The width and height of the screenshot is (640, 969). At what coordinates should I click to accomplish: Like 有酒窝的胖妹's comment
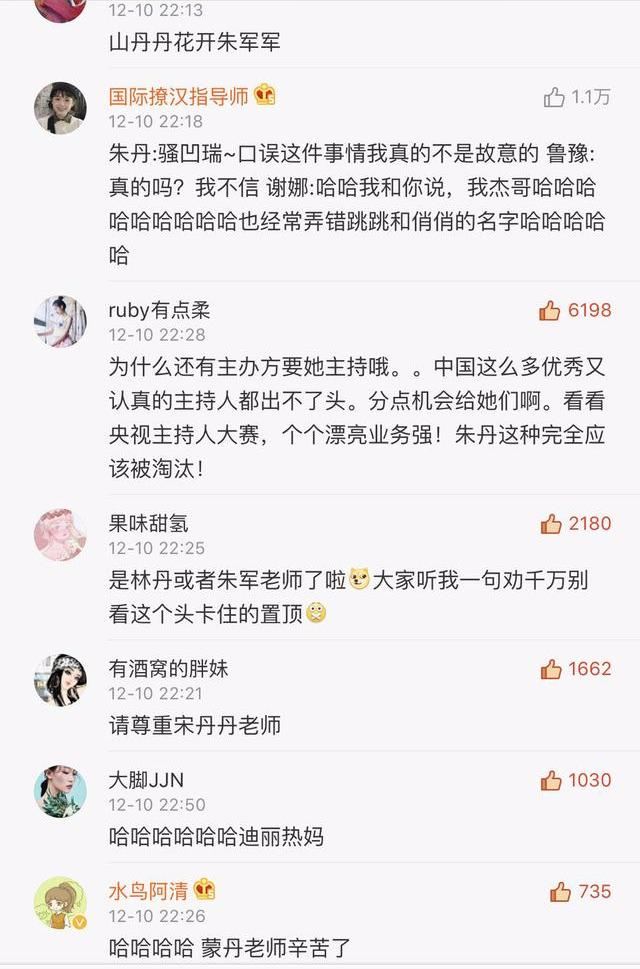551,669
